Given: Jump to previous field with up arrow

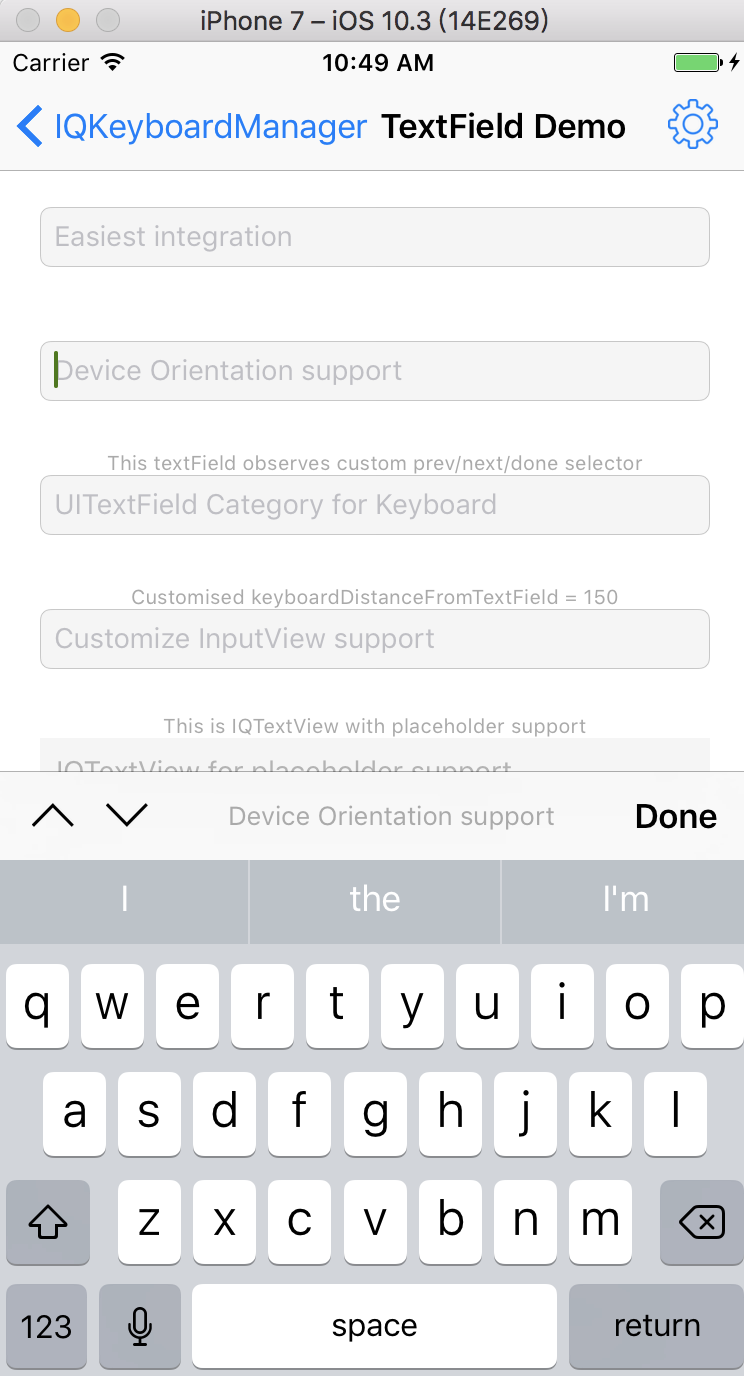Looking at the screenshot, I should [x=52, y=816].
